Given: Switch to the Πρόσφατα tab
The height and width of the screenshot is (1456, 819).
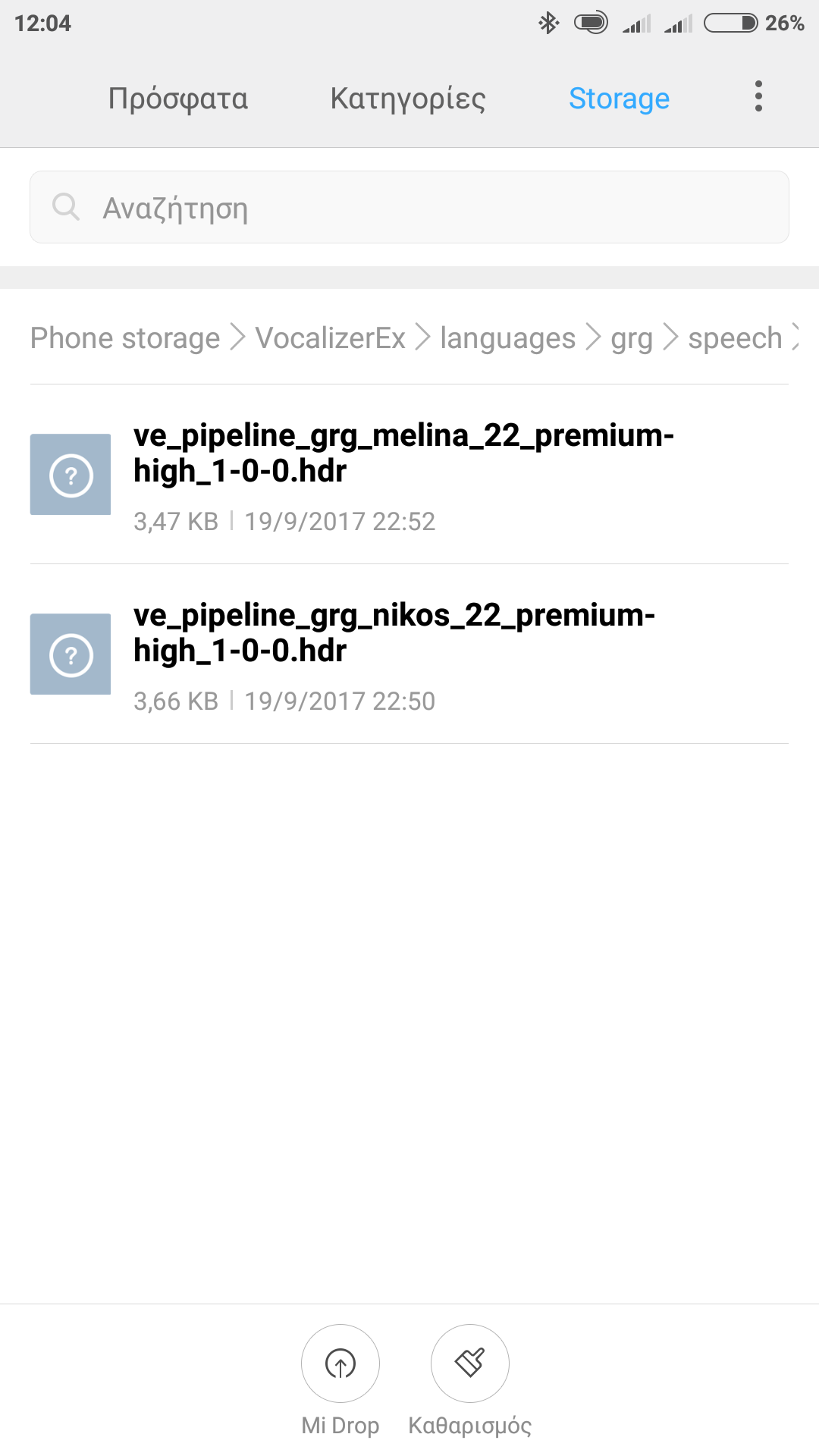Looking at the screenshot, I should [x=178, y=99].
